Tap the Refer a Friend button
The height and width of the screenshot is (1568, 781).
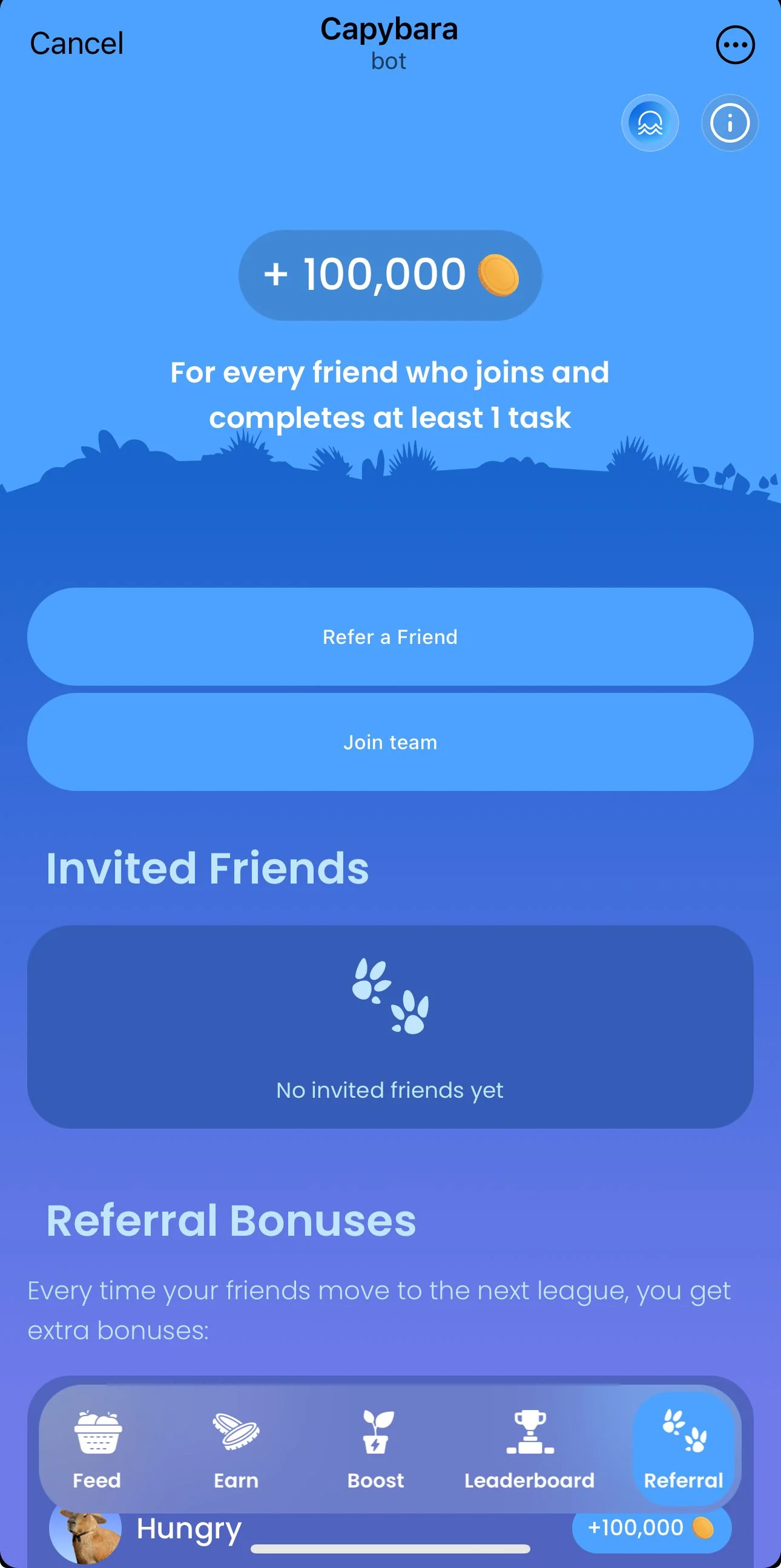click(x=390, y=637)
